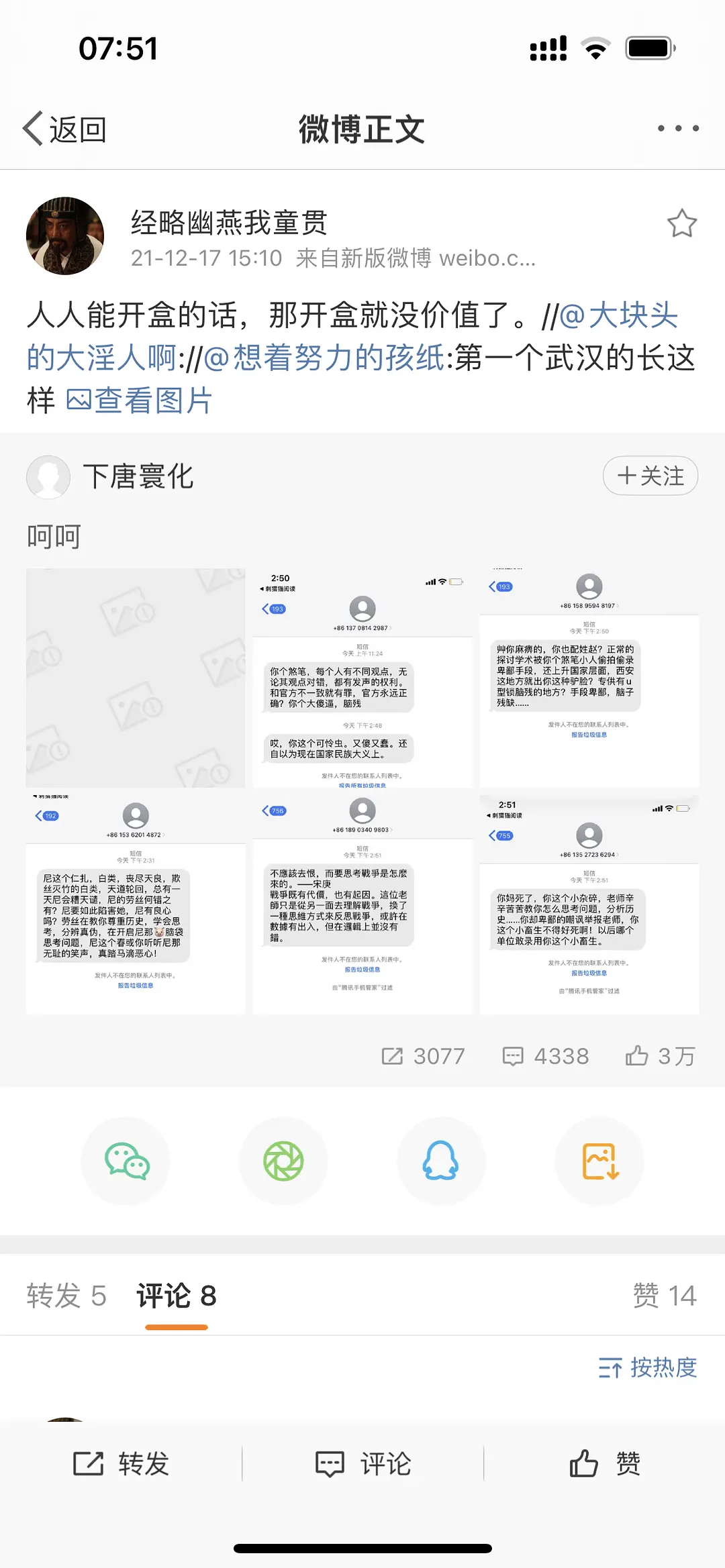Switch to the 赞 14 tab
Screen dimensions: 725x1568
pyautogui.click(x=664, y=1296)
